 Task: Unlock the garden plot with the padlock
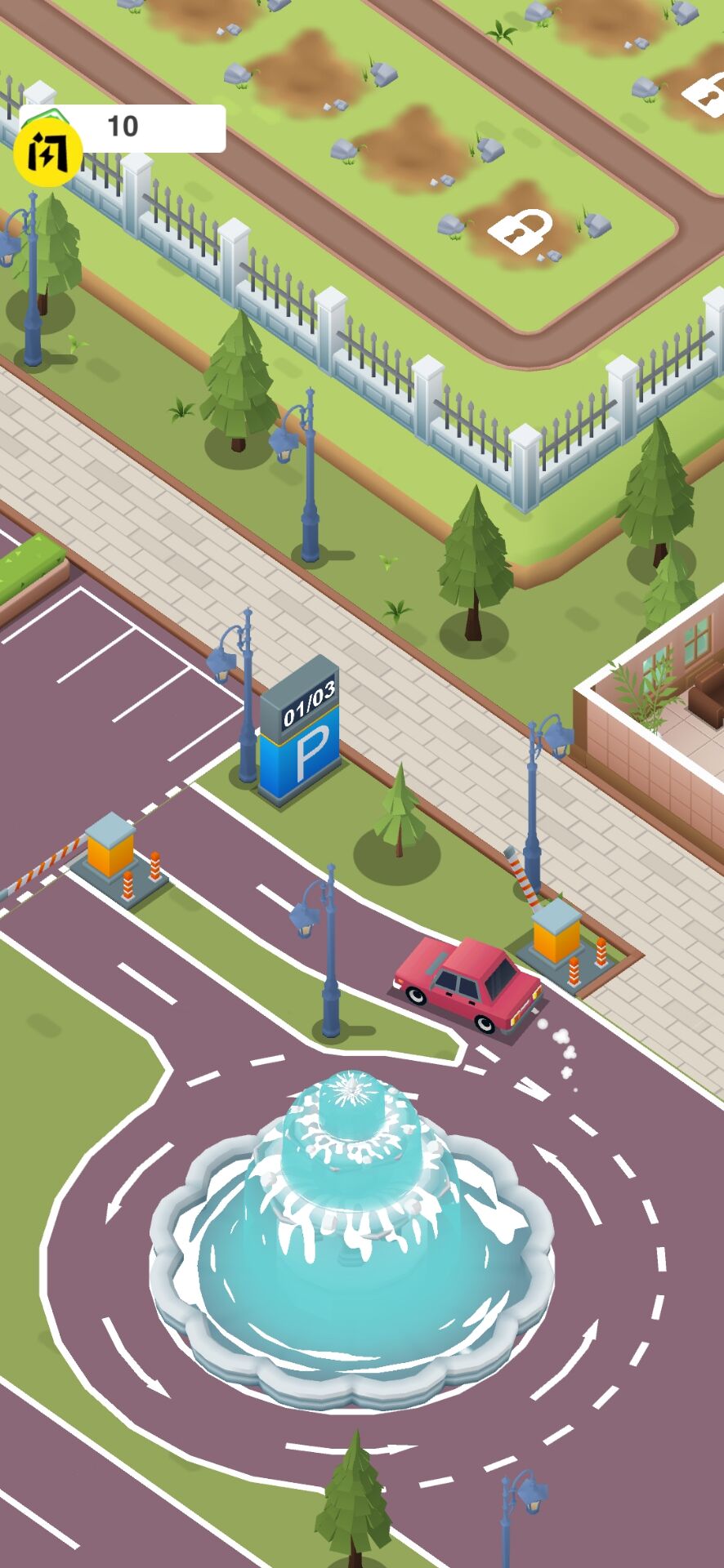click(520, 229)
